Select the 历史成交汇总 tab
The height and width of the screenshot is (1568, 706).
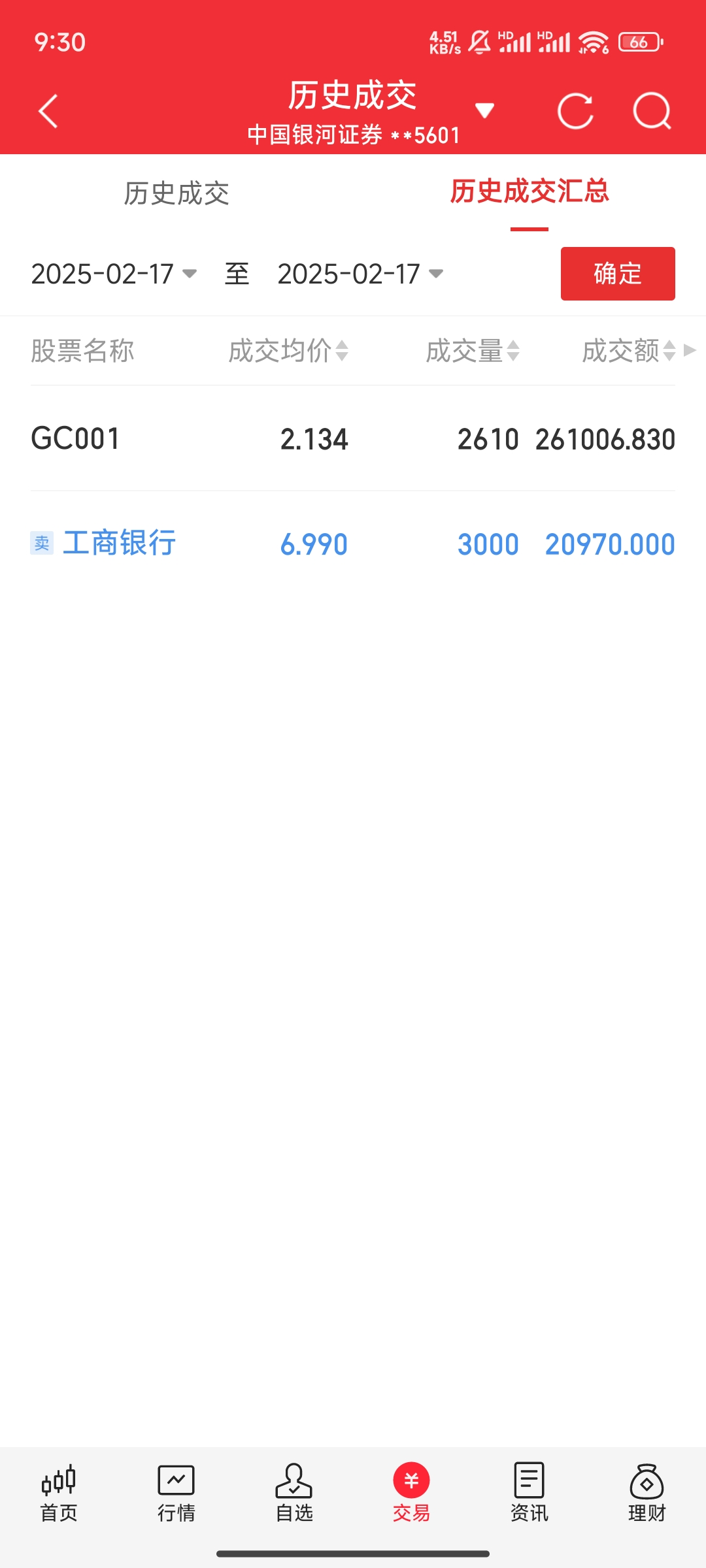click(x=529, y=192)
